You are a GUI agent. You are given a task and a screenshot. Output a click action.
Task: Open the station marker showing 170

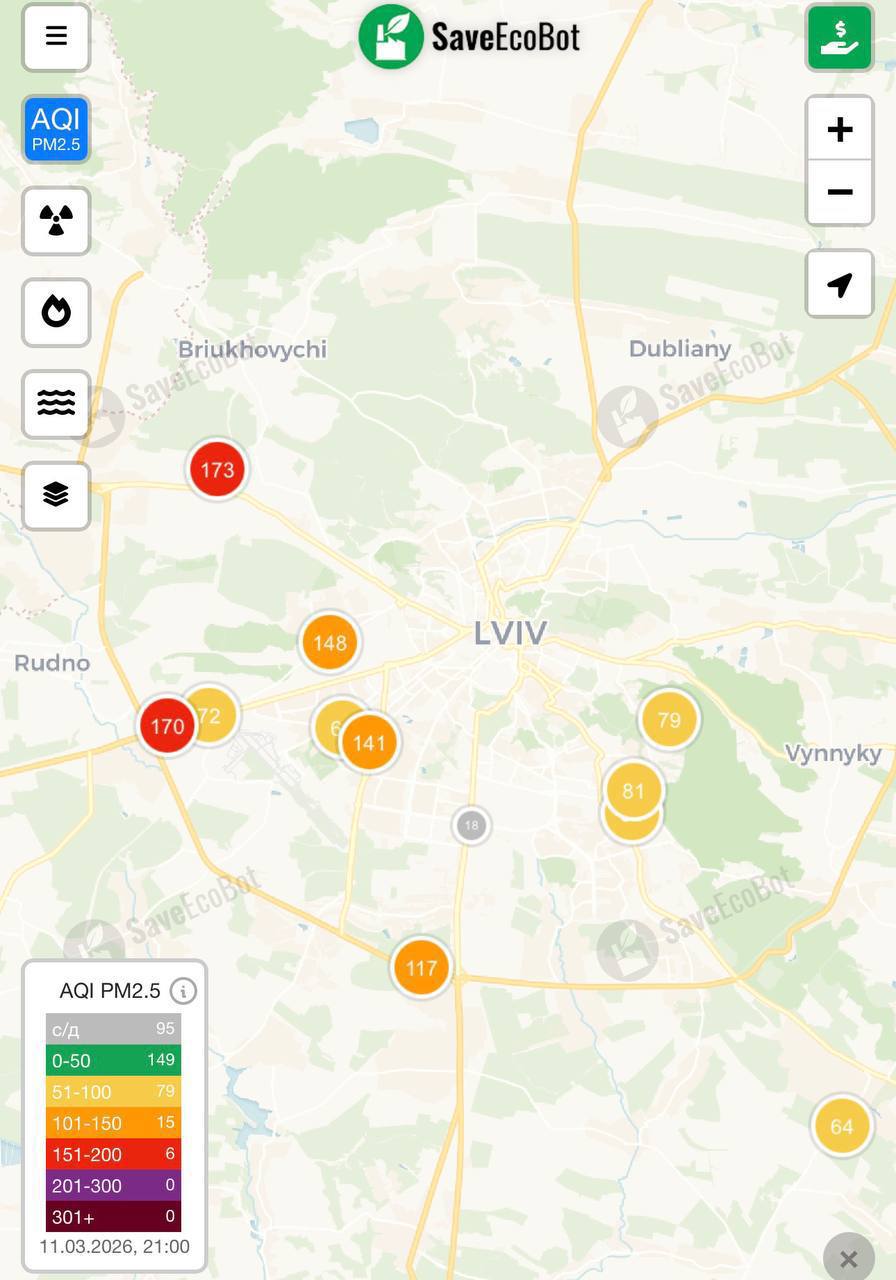point(167,726)
